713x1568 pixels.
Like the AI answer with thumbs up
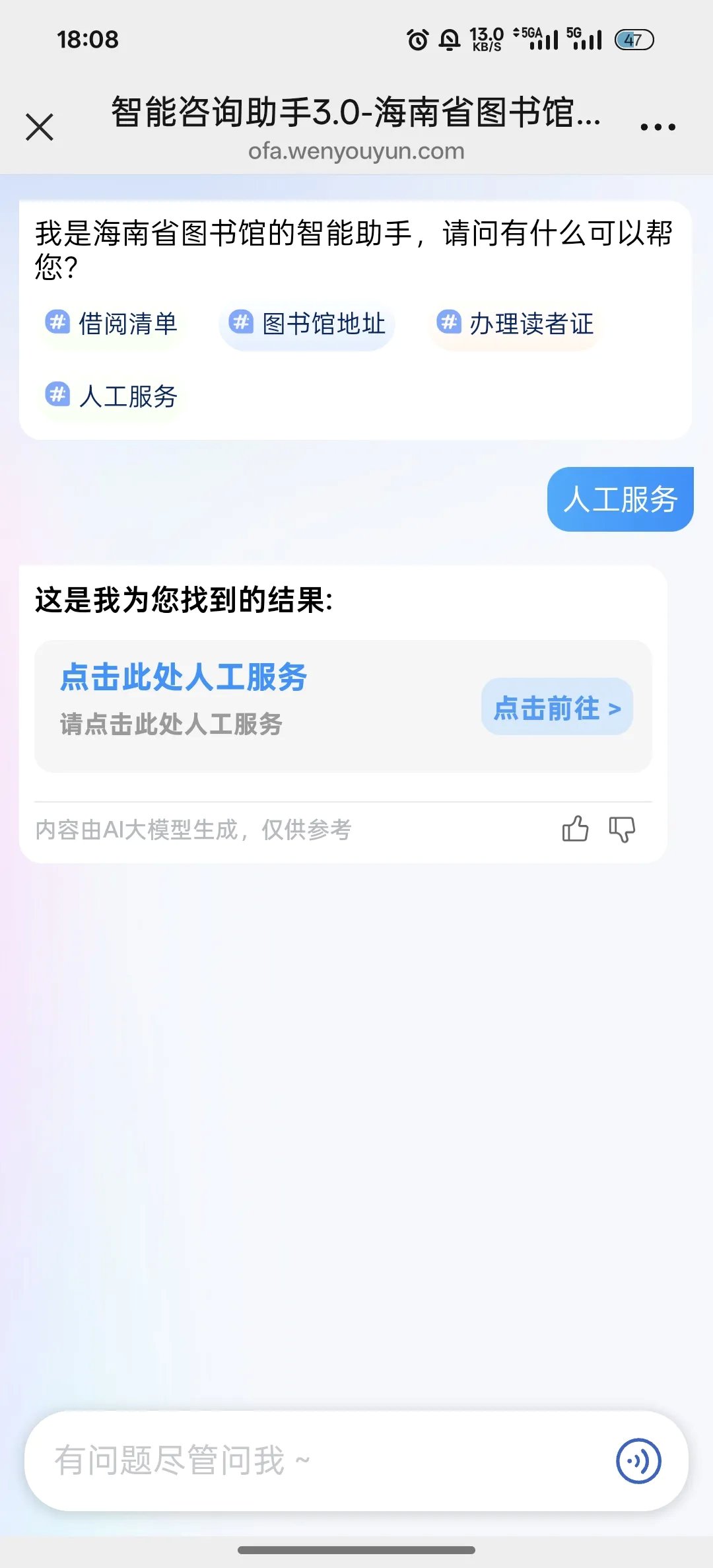click(x=575, y=829)
